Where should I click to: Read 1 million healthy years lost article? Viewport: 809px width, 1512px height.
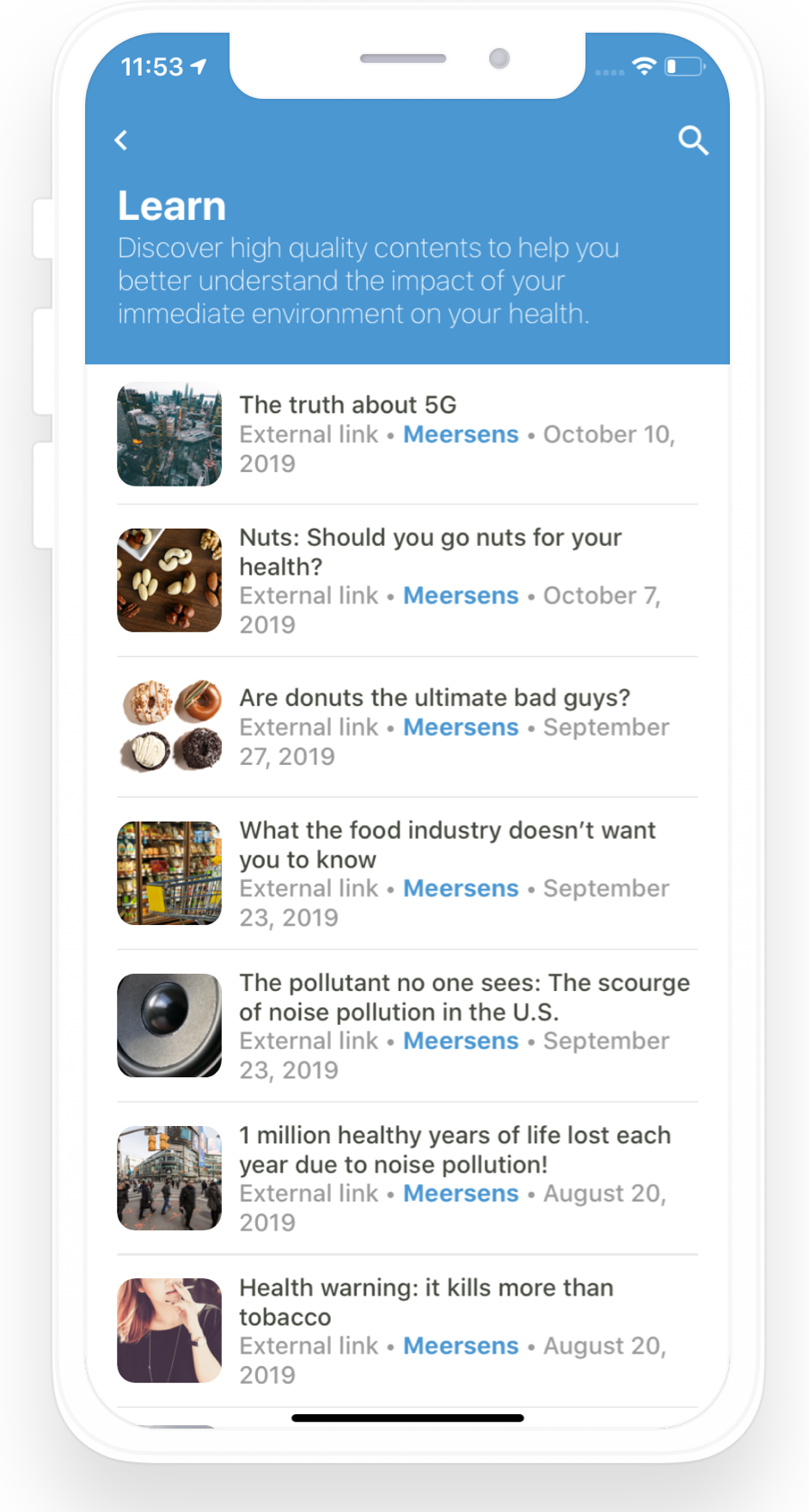pos(454,1149)
